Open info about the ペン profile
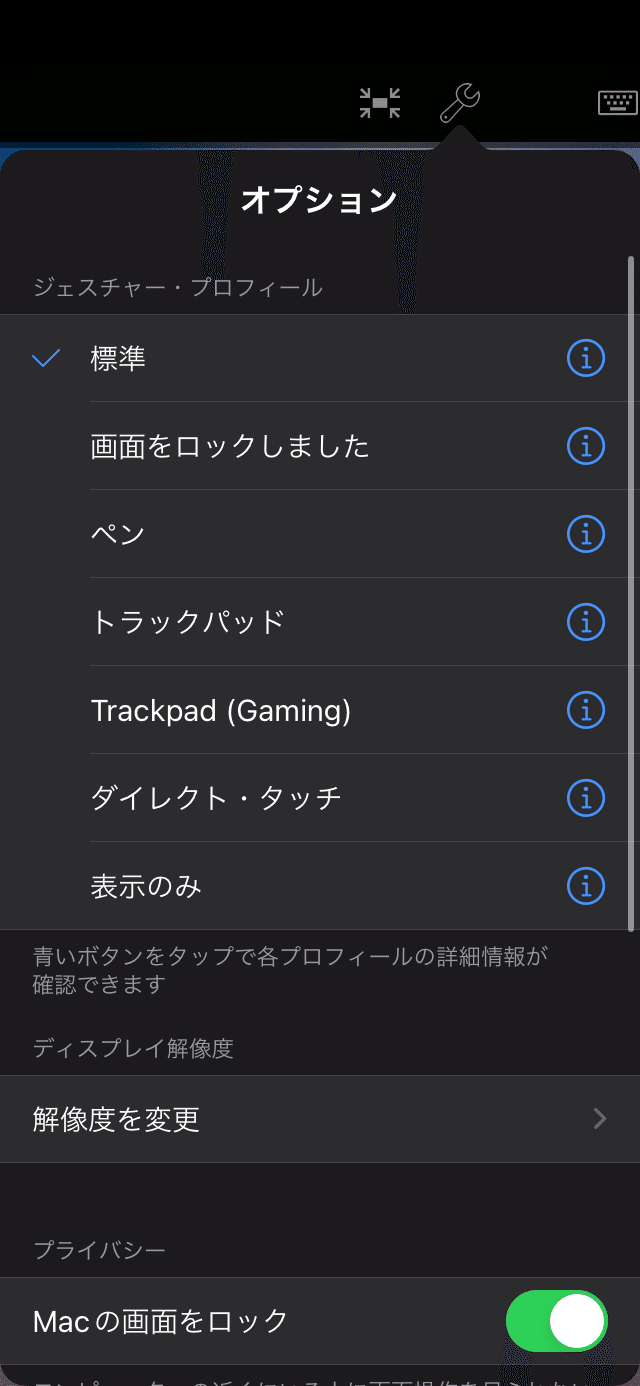 point(586,534)
